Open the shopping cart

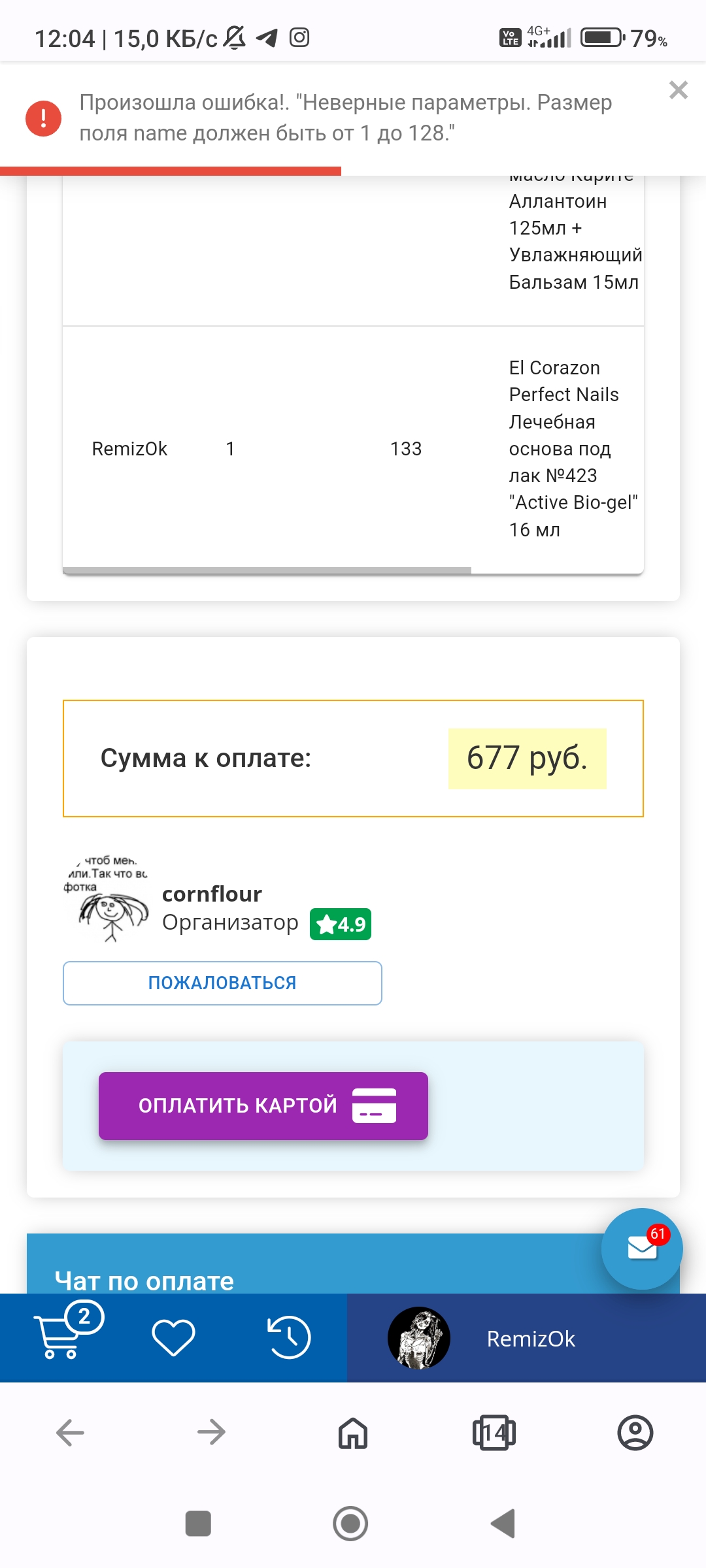62,1337
